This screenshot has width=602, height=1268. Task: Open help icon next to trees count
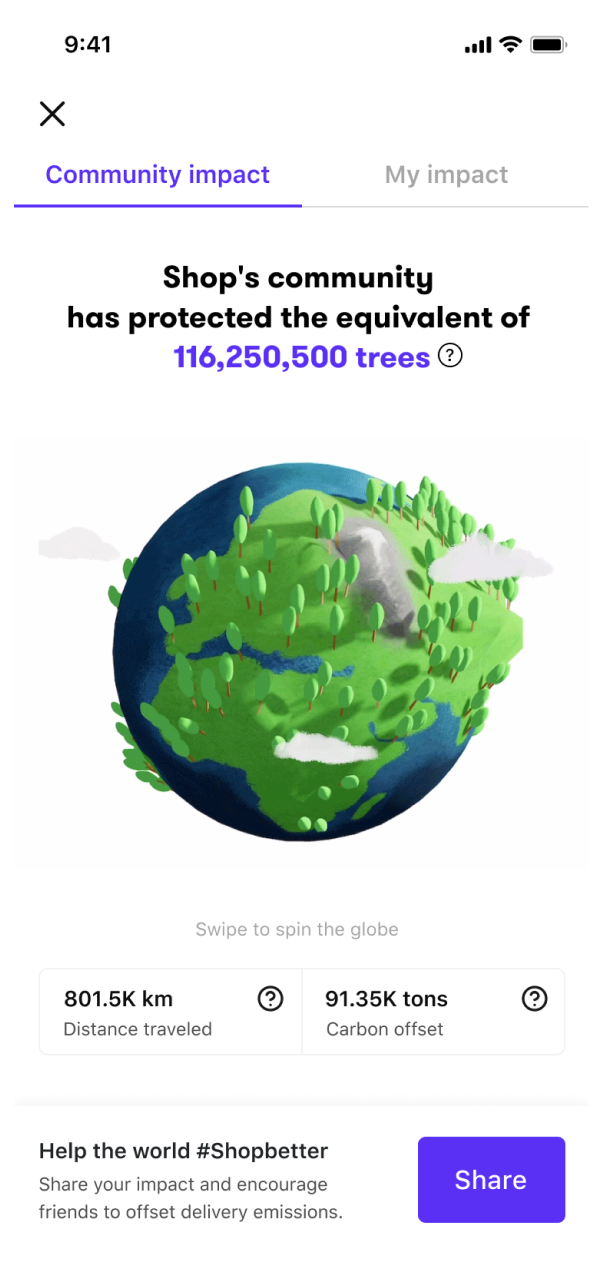[x=451, y=356]
